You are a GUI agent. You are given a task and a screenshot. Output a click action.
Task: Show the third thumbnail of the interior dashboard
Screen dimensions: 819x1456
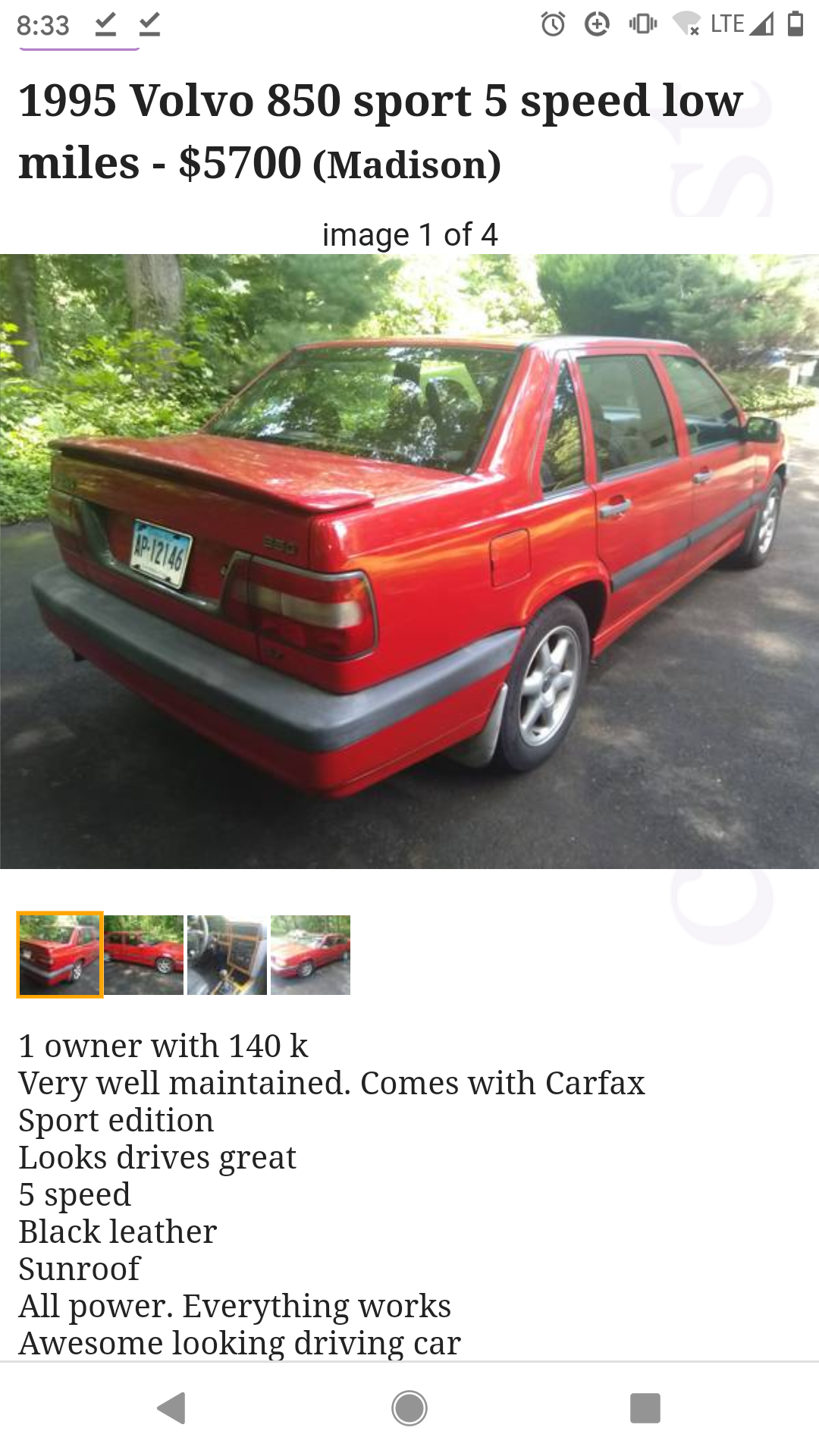[227, 955]
